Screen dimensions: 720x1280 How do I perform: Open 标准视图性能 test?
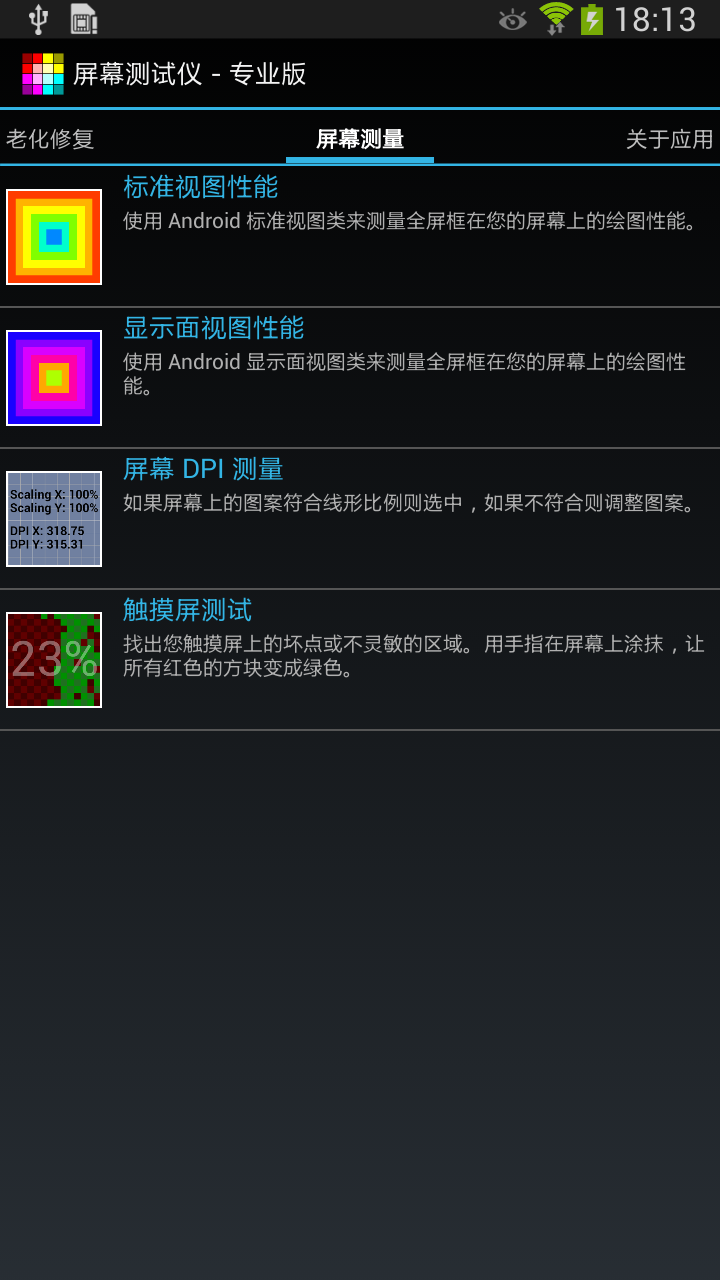(x=360, y=237)
